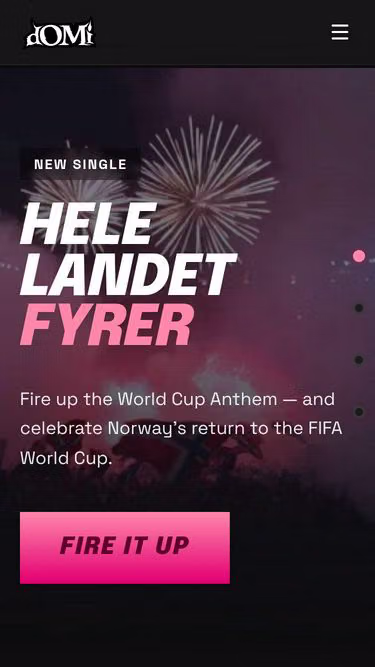
Task: Go to the dOMi logo home link
Action: [x=60, y=33]
